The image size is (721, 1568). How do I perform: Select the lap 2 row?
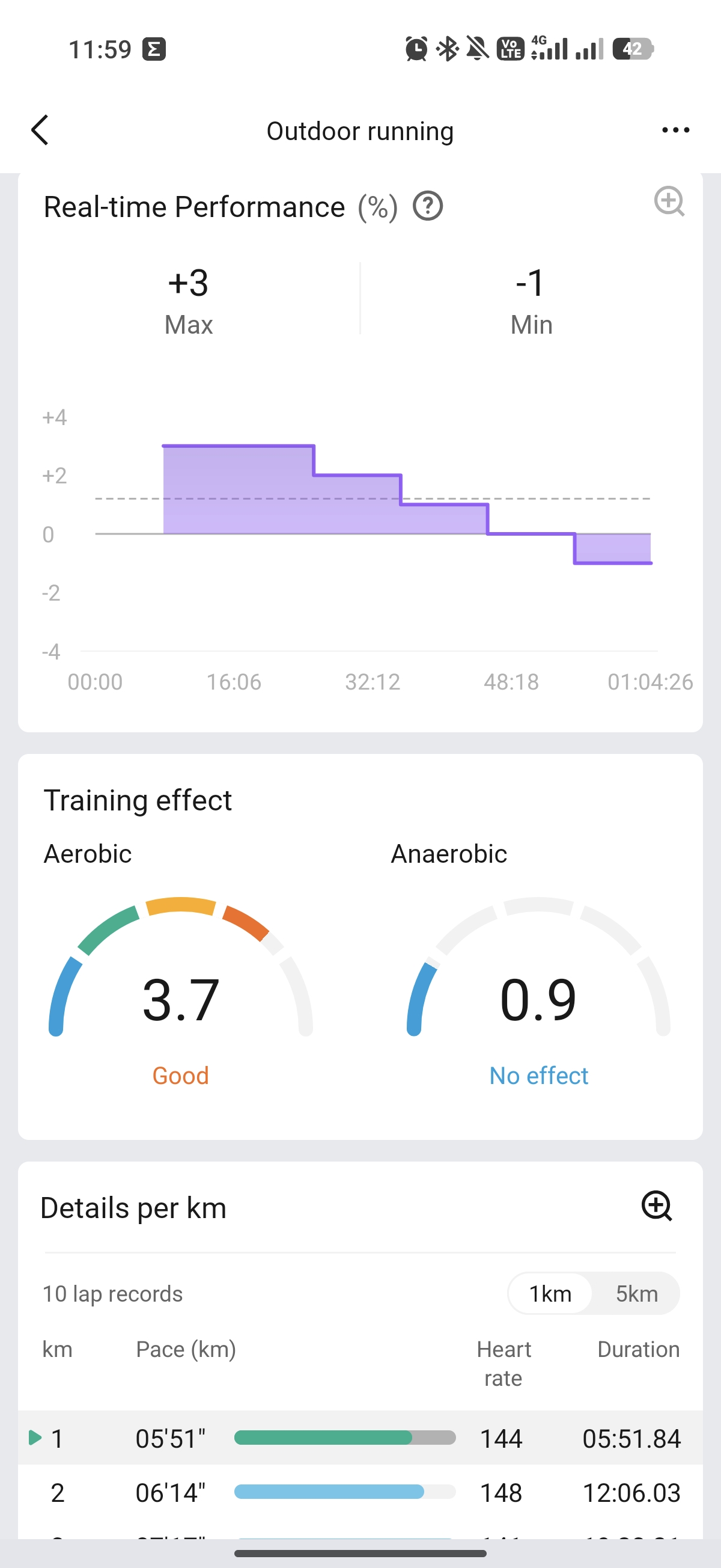(x=360, y=1492)
